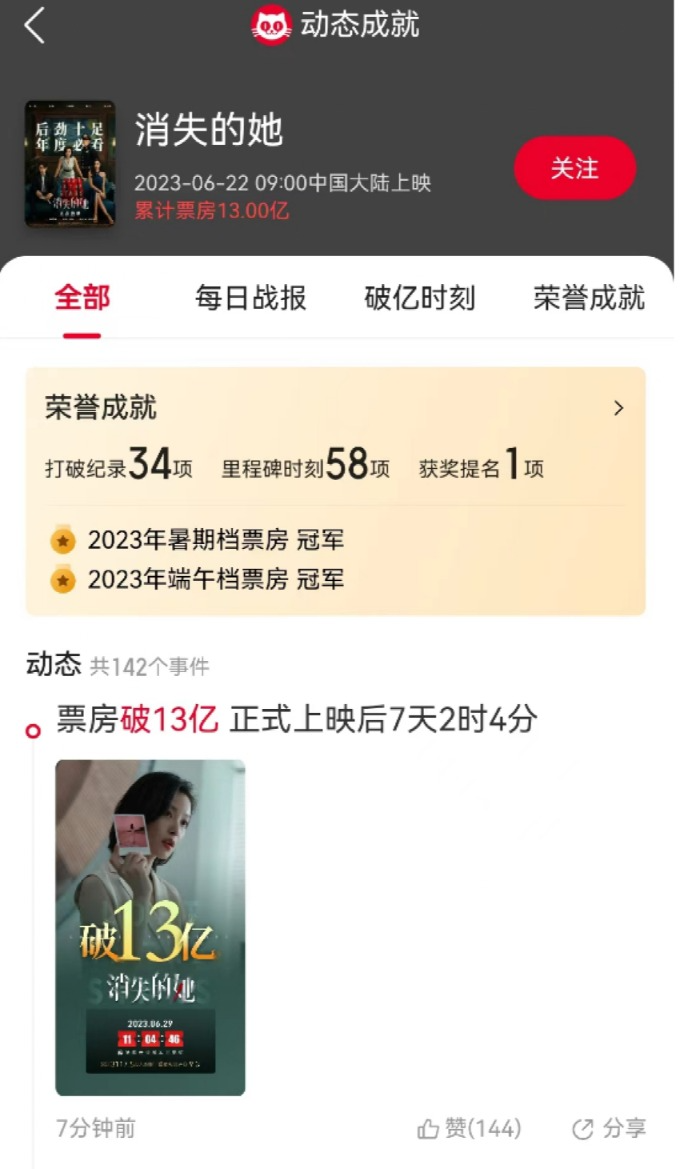Switch to the 破亿时刻 tab
This screenshot has width=684, height=1169.
coord(419,298)
